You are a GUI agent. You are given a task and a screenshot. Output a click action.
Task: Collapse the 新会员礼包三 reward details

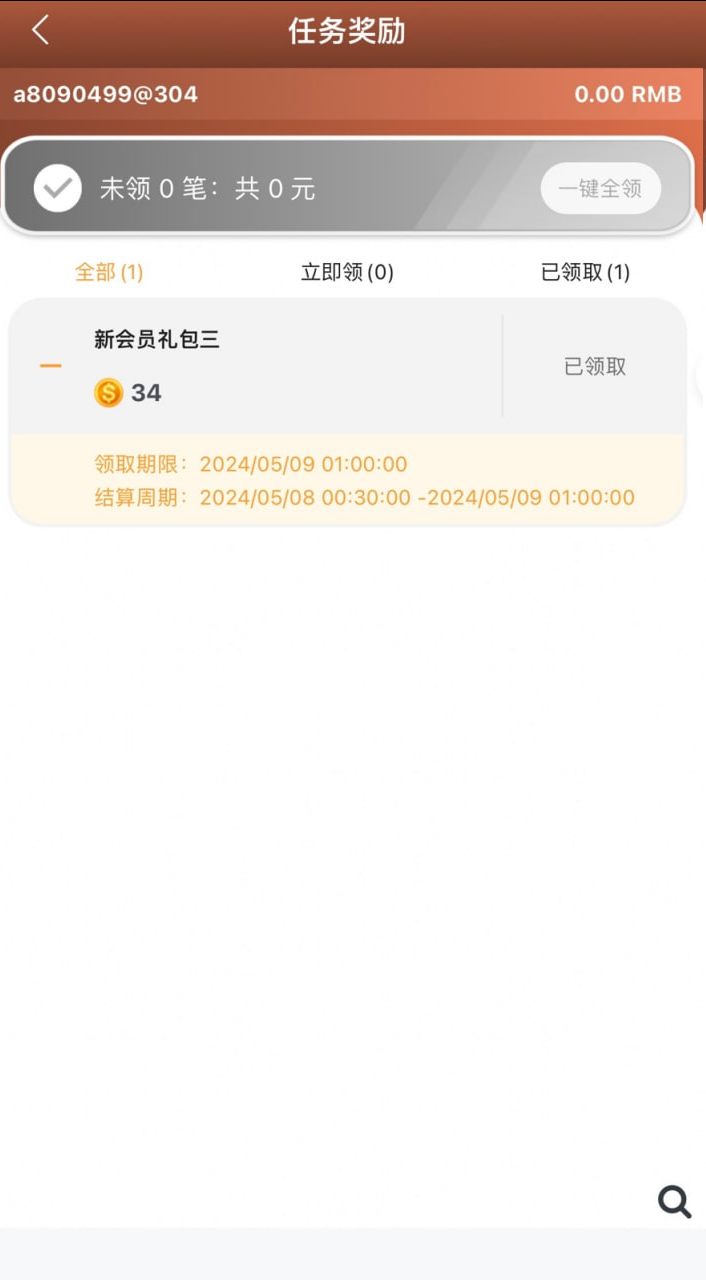[51, 366]
